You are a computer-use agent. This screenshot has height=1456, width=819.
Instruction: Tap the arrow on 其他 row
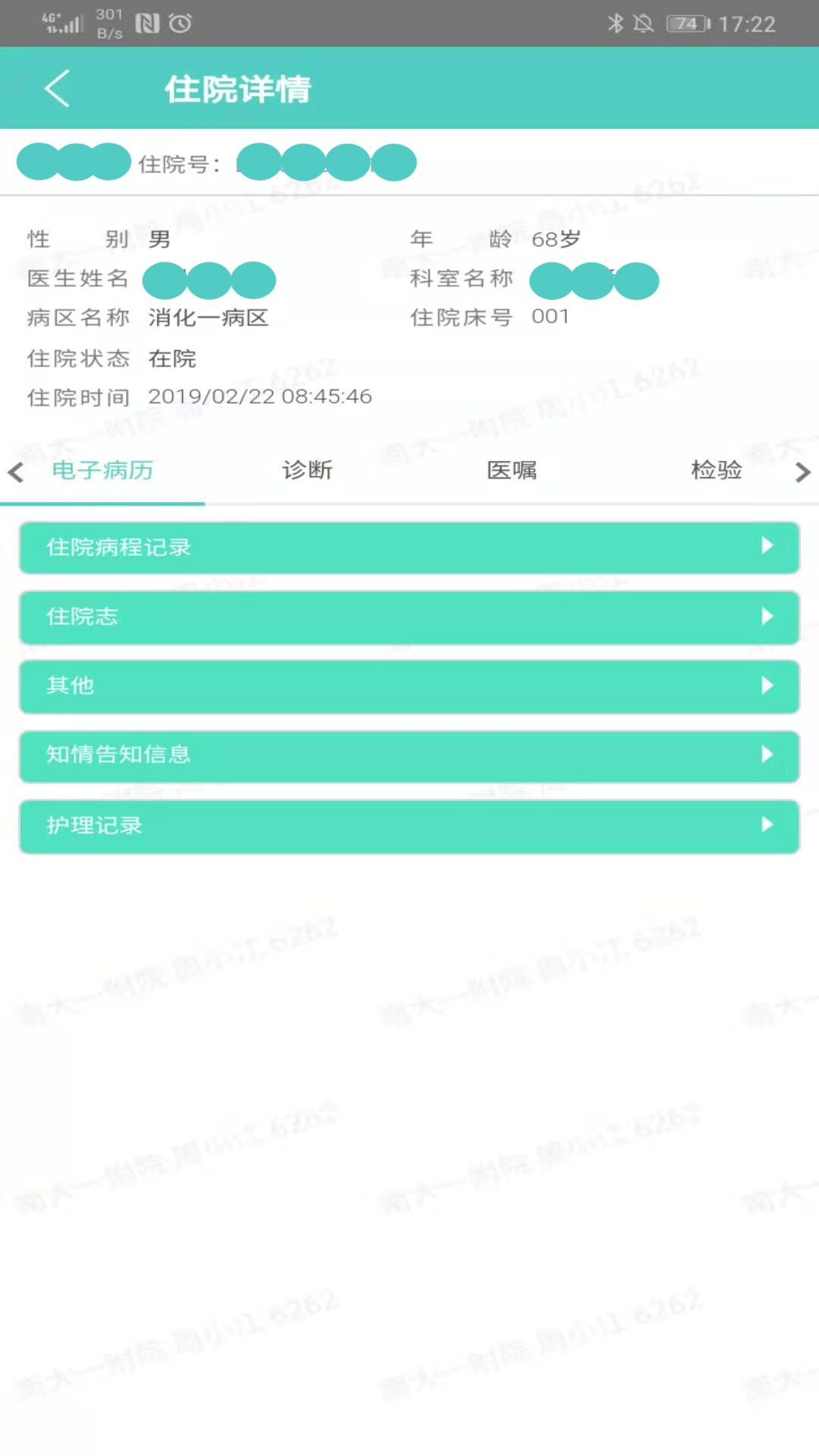coord(767,686)
